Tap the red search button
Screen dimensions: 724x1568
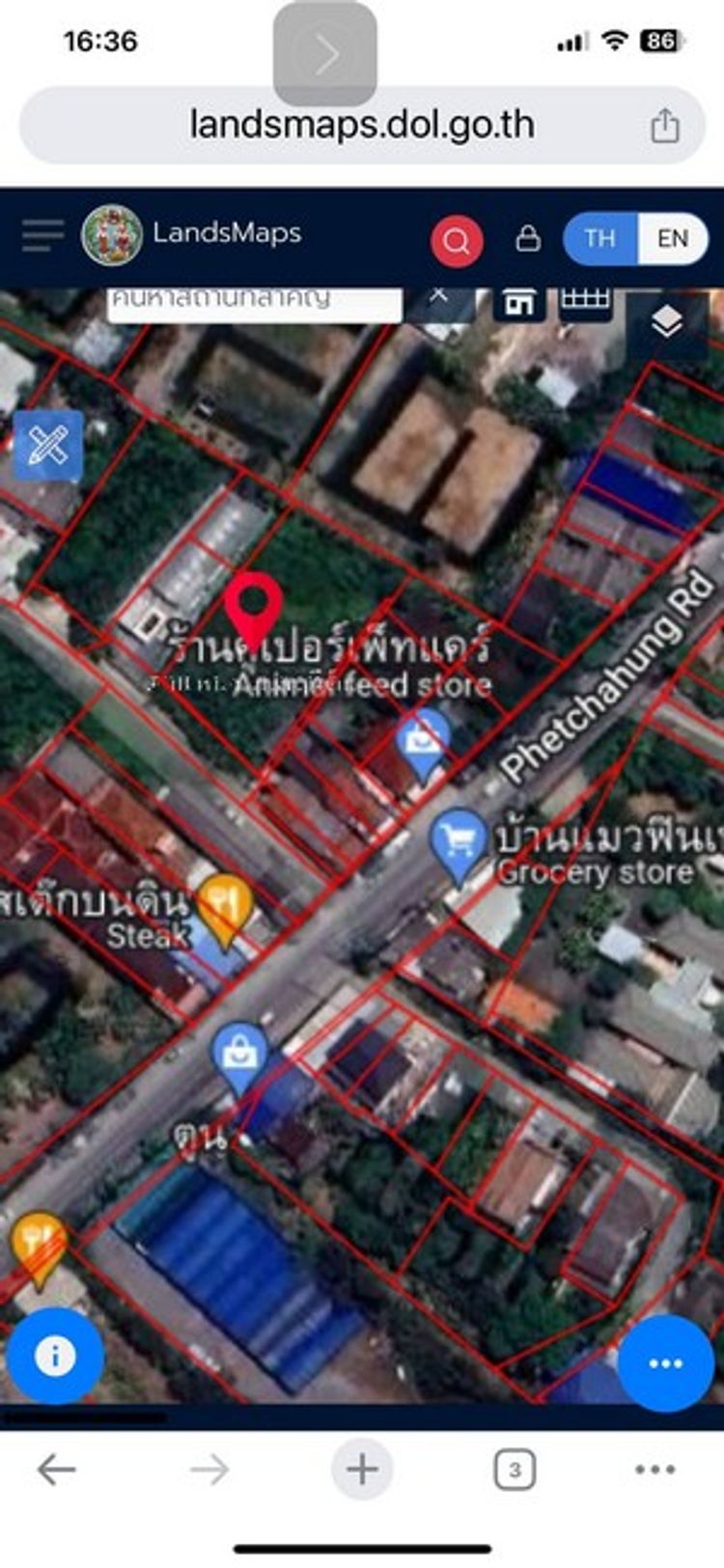[457, 240]
